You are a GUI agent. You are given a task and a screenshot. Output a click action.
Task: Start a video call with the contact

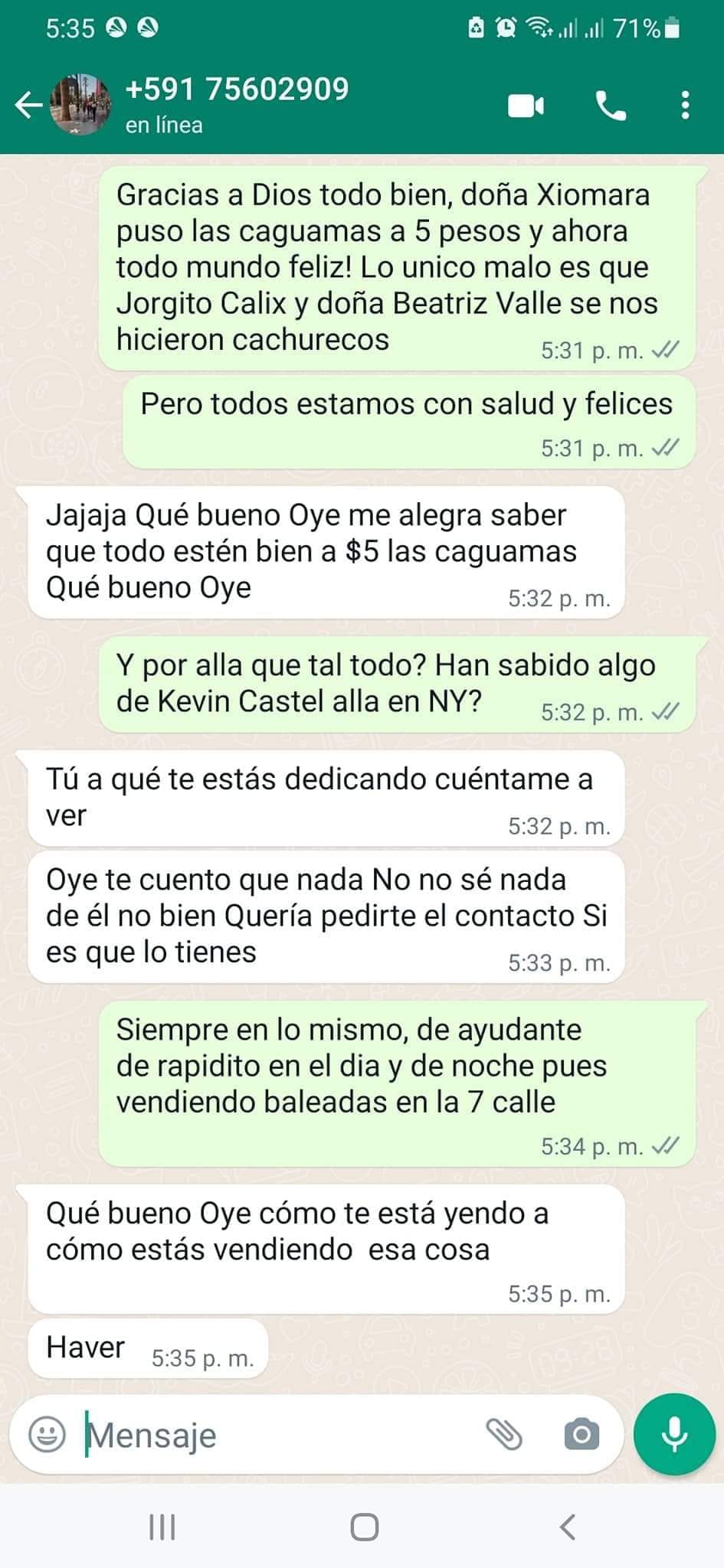click(525, 105)
